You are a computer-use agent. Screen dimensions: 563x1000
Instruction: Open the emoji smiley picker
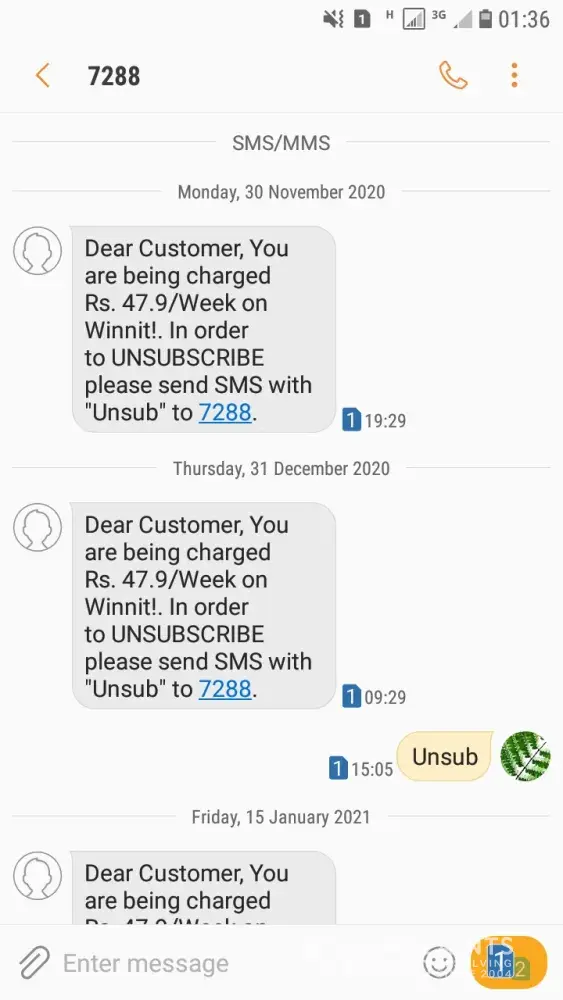(x=439, y=962)
